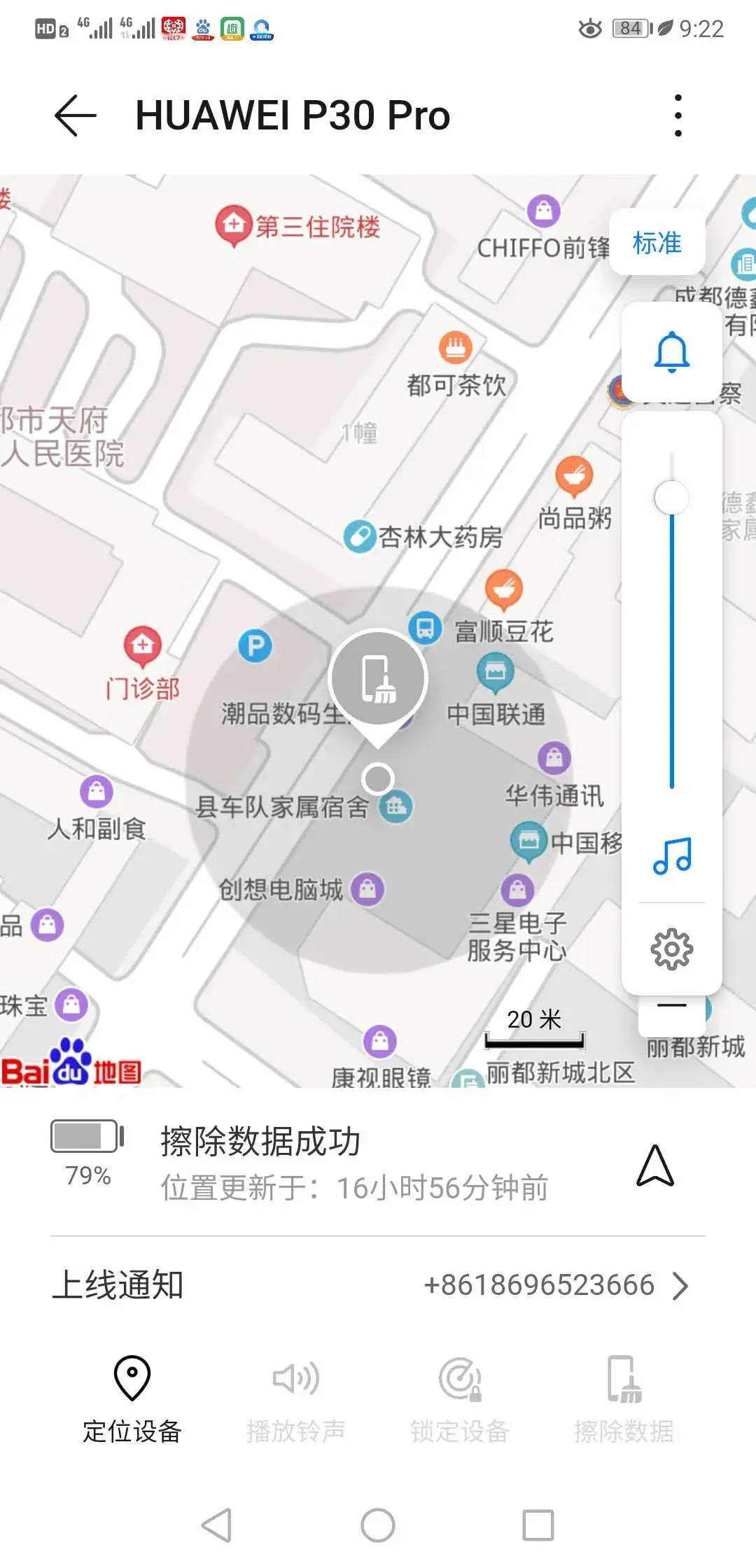Viewport: 756px width, 1568px height.
Task: Tap the system home button
Action: (x=378, y=1525)
